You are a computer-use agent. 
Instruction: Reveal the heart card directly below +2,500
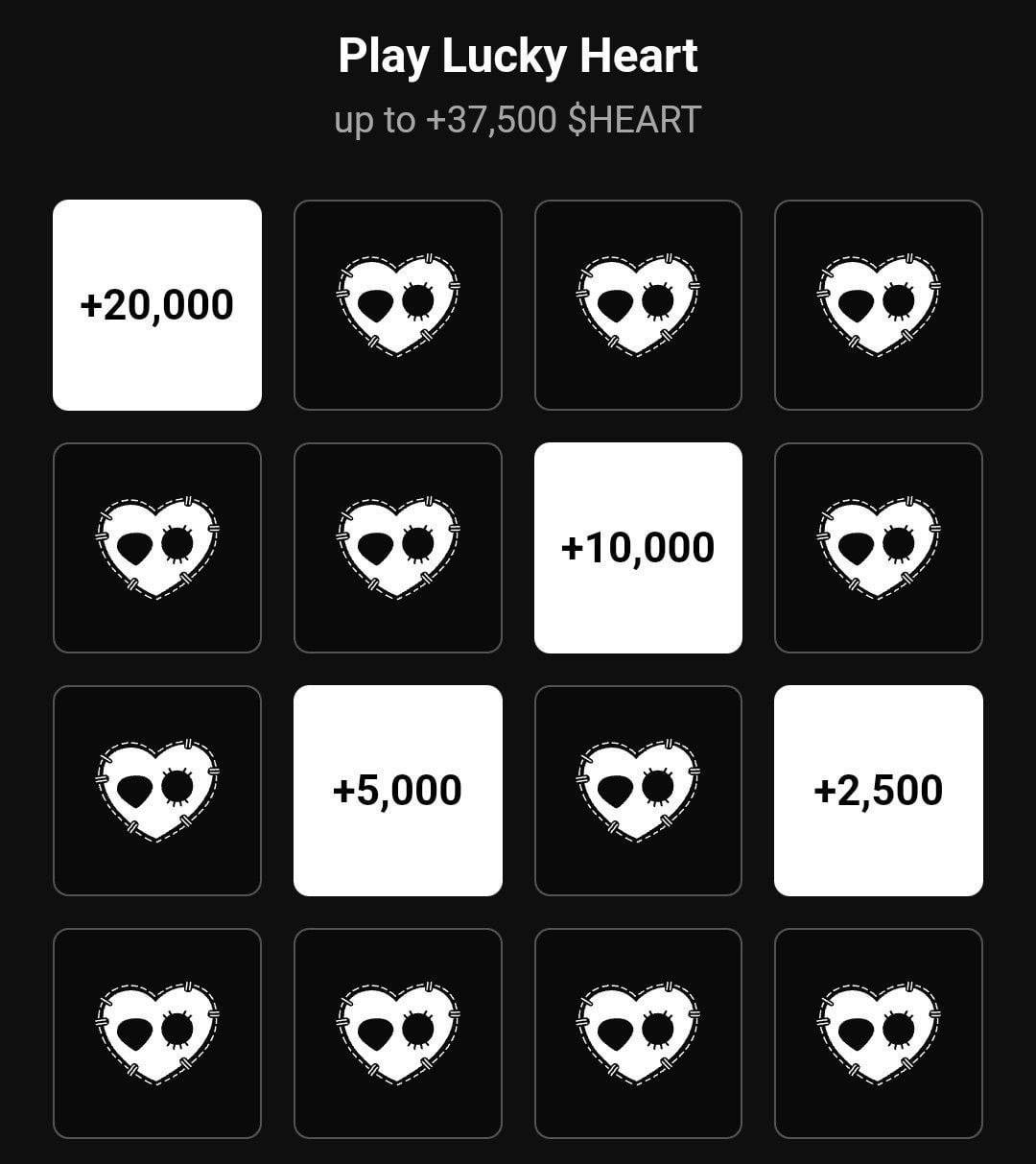879,1033
